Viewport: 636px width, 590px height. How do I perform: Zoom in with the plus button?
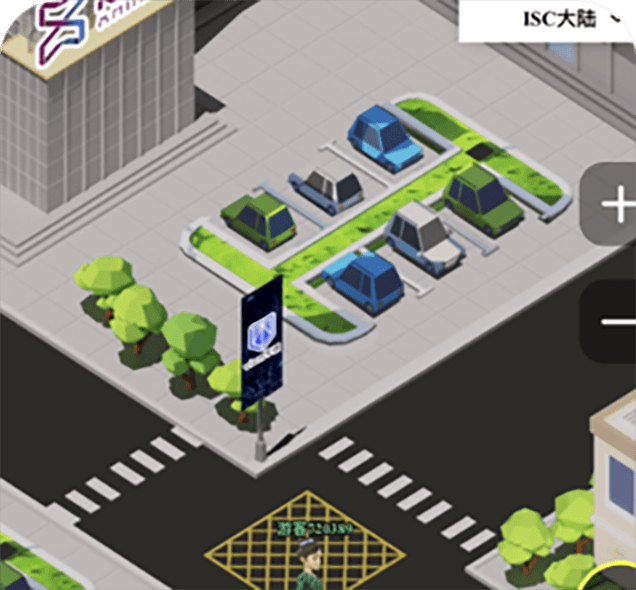tap(616, 205)
